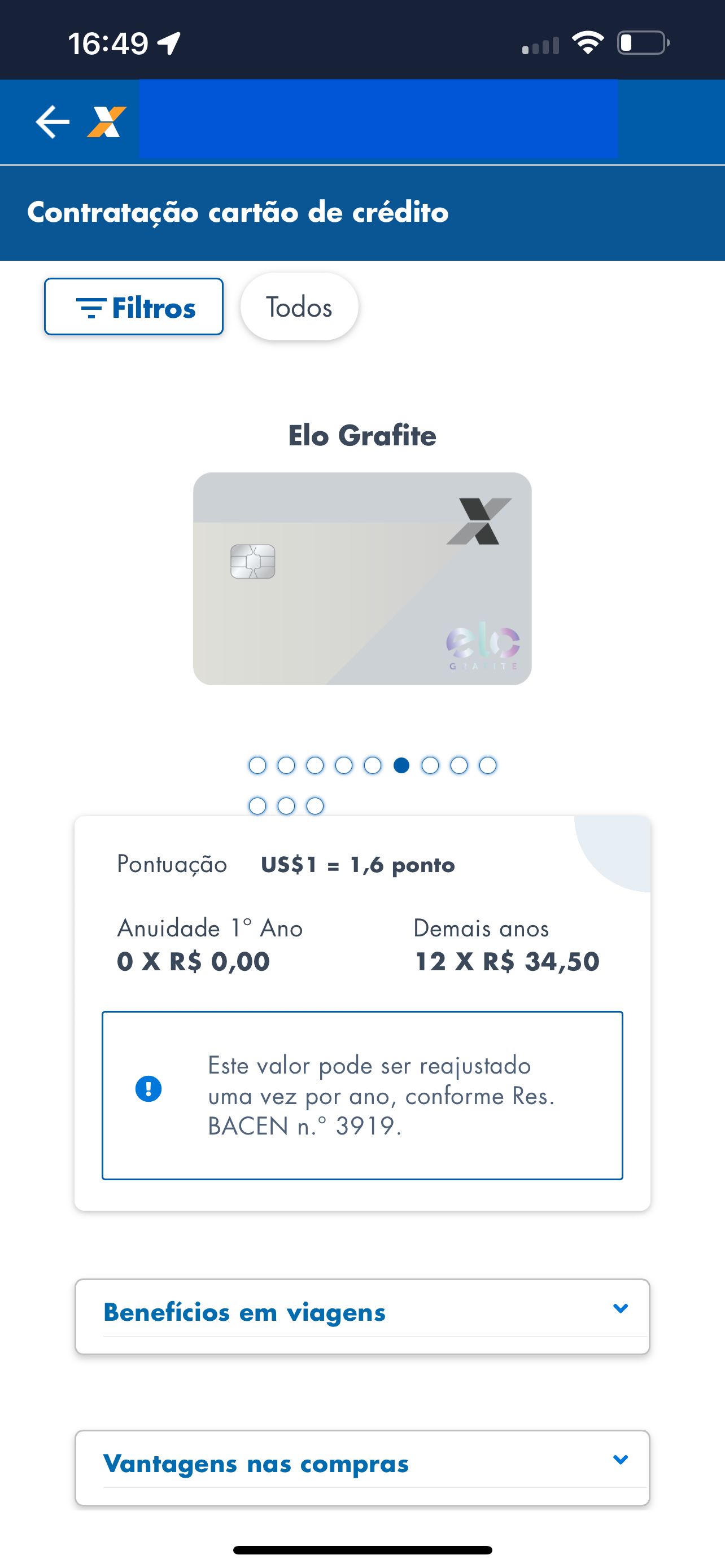Image resolution: width=725 pixels, height=1568 pixels.
Task: Jump to the first carousel page dot
Action: (x=257, y=765)
